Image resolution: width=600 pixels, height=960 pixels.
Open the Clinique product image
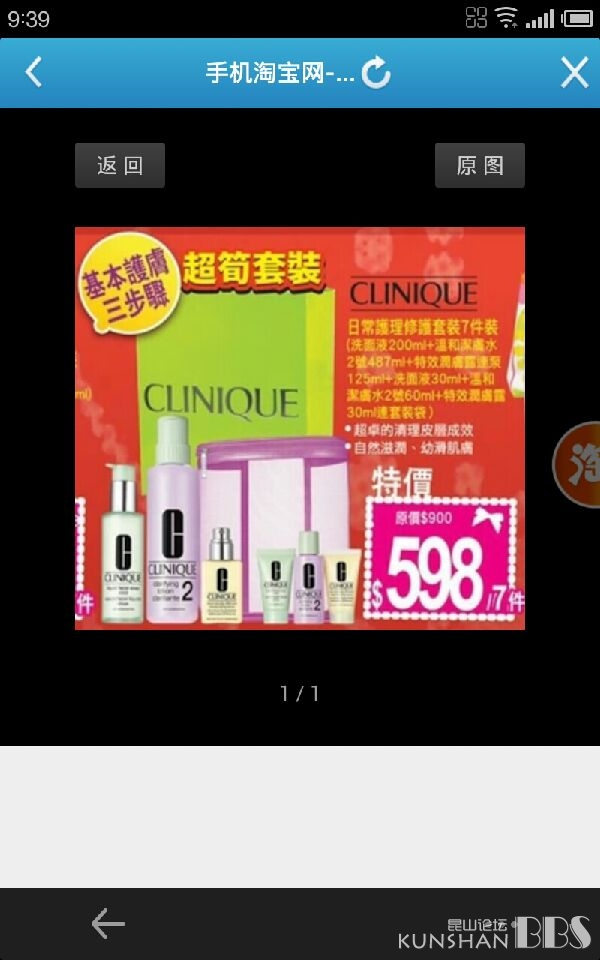click(x=300, y=428)
